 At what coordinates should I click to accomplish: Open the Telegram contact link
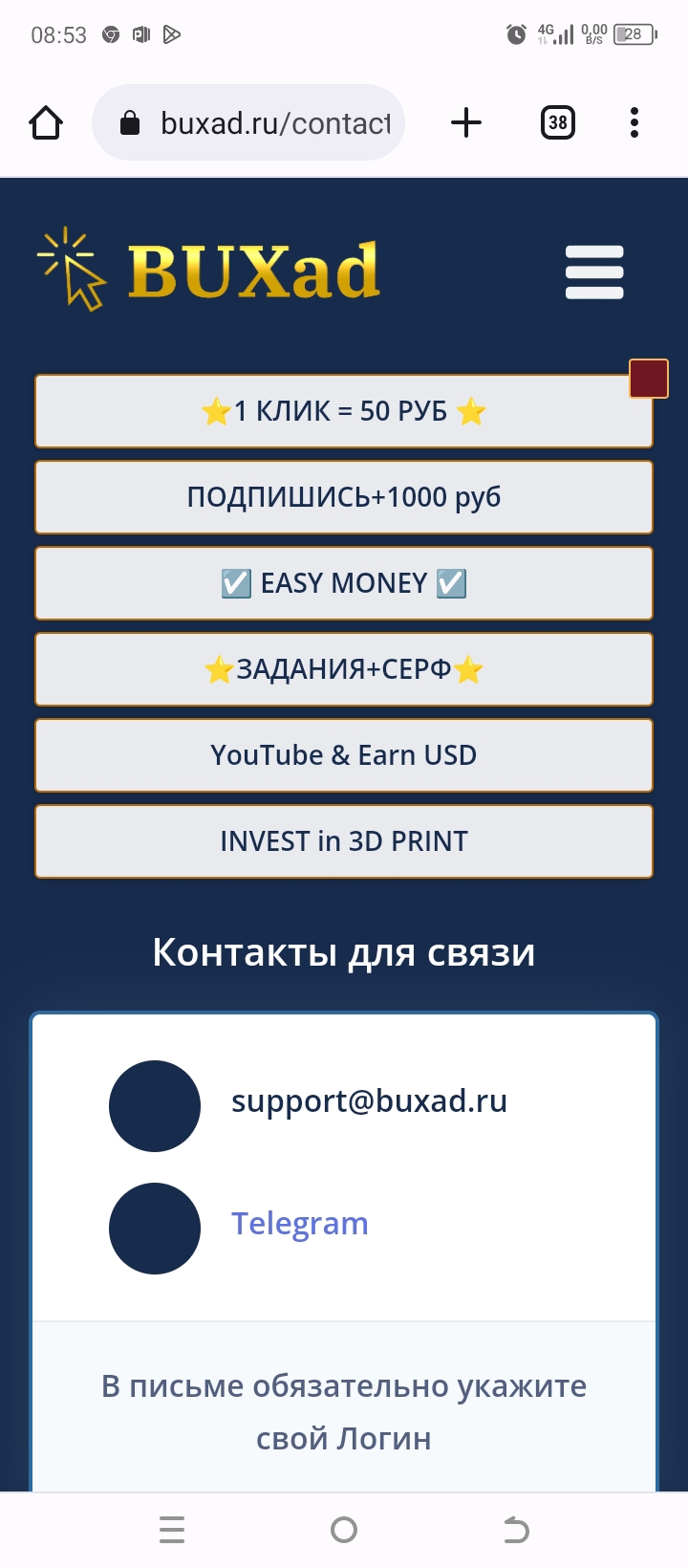(300, 1224)
